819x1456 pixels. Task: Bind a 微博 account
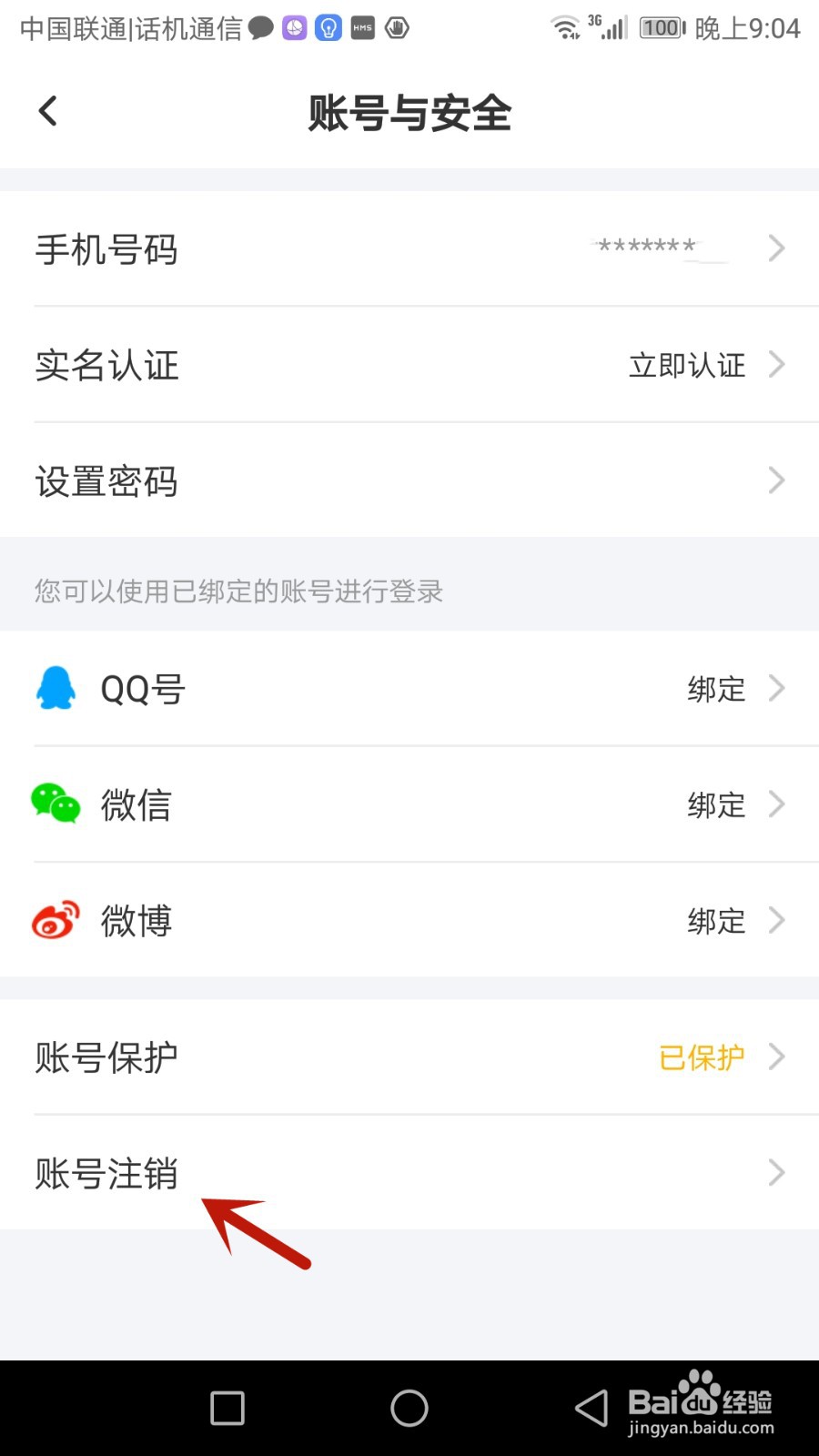pyautogui.click(x=409, y=920)
